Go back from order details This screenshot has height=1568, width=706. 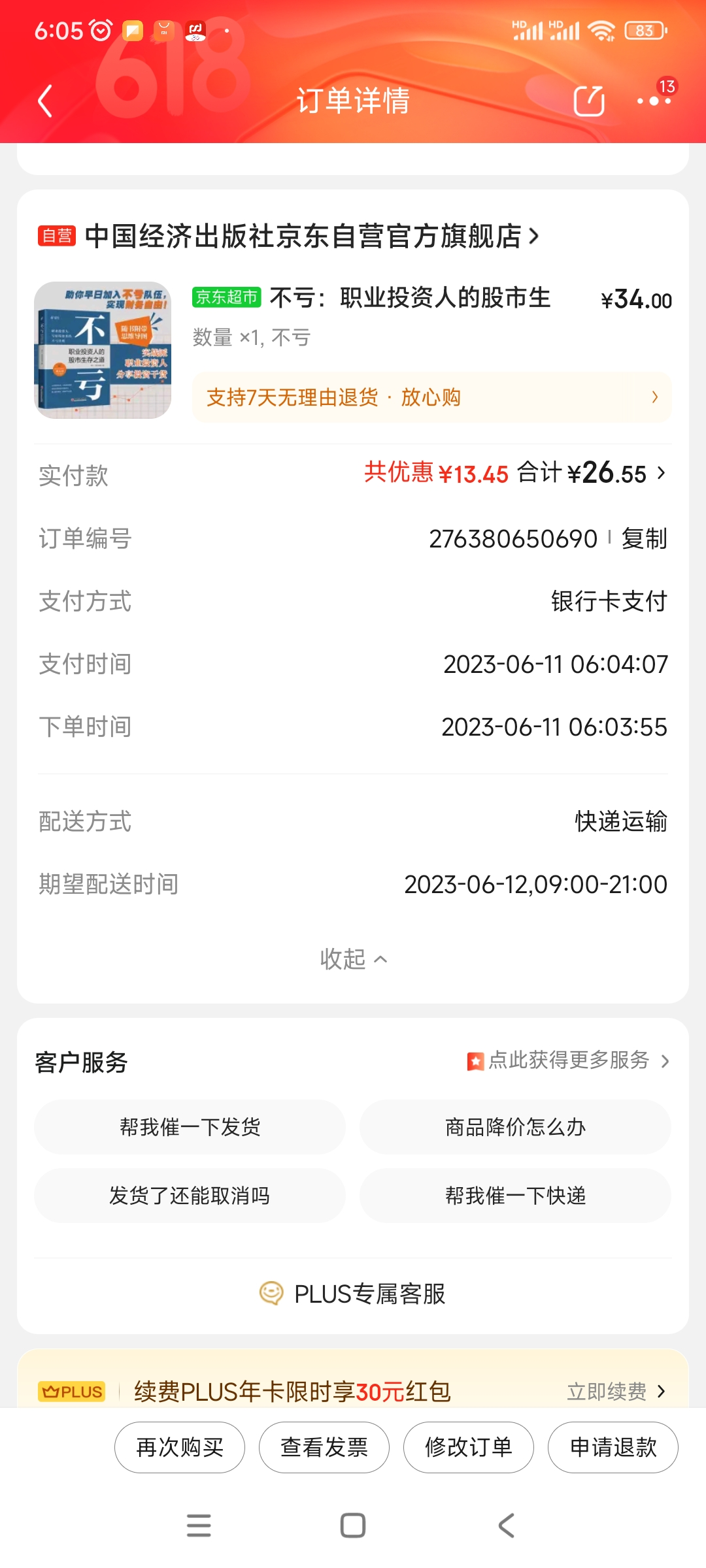(45, 101)
